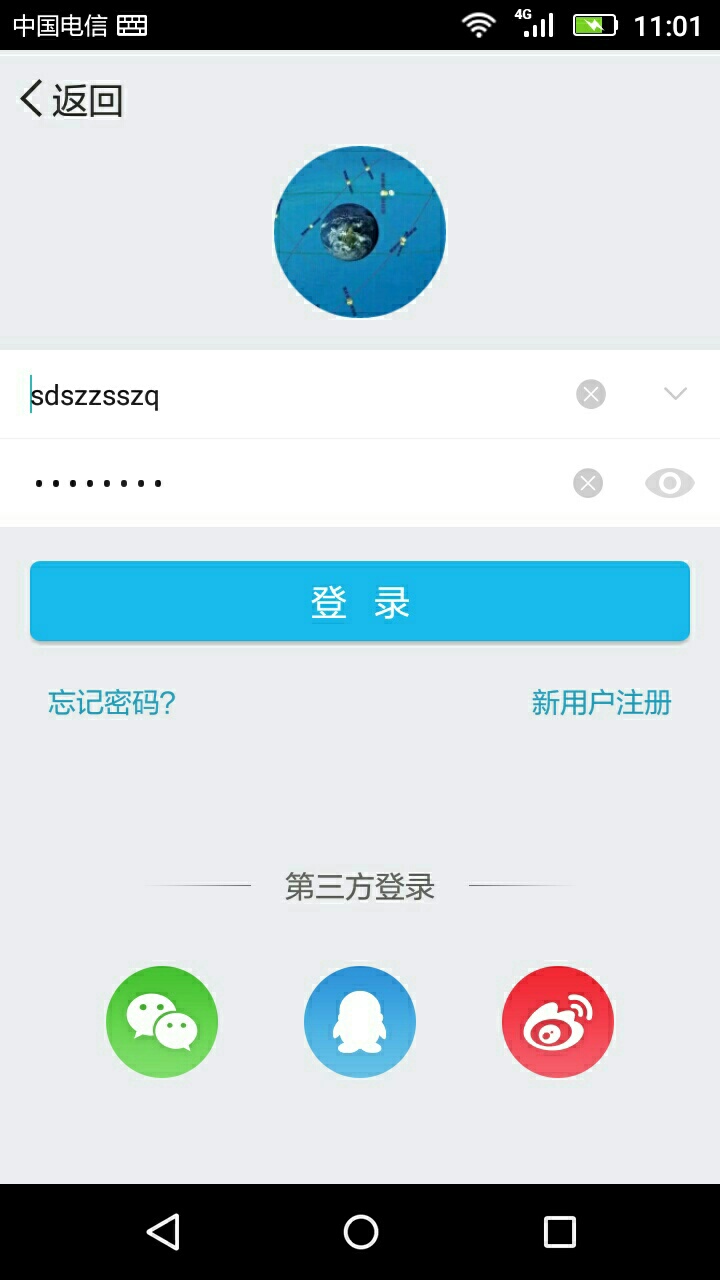This screenshot has height=1280, width=720.
Task: Tap the 登录 login button
Action: point(360,602)
